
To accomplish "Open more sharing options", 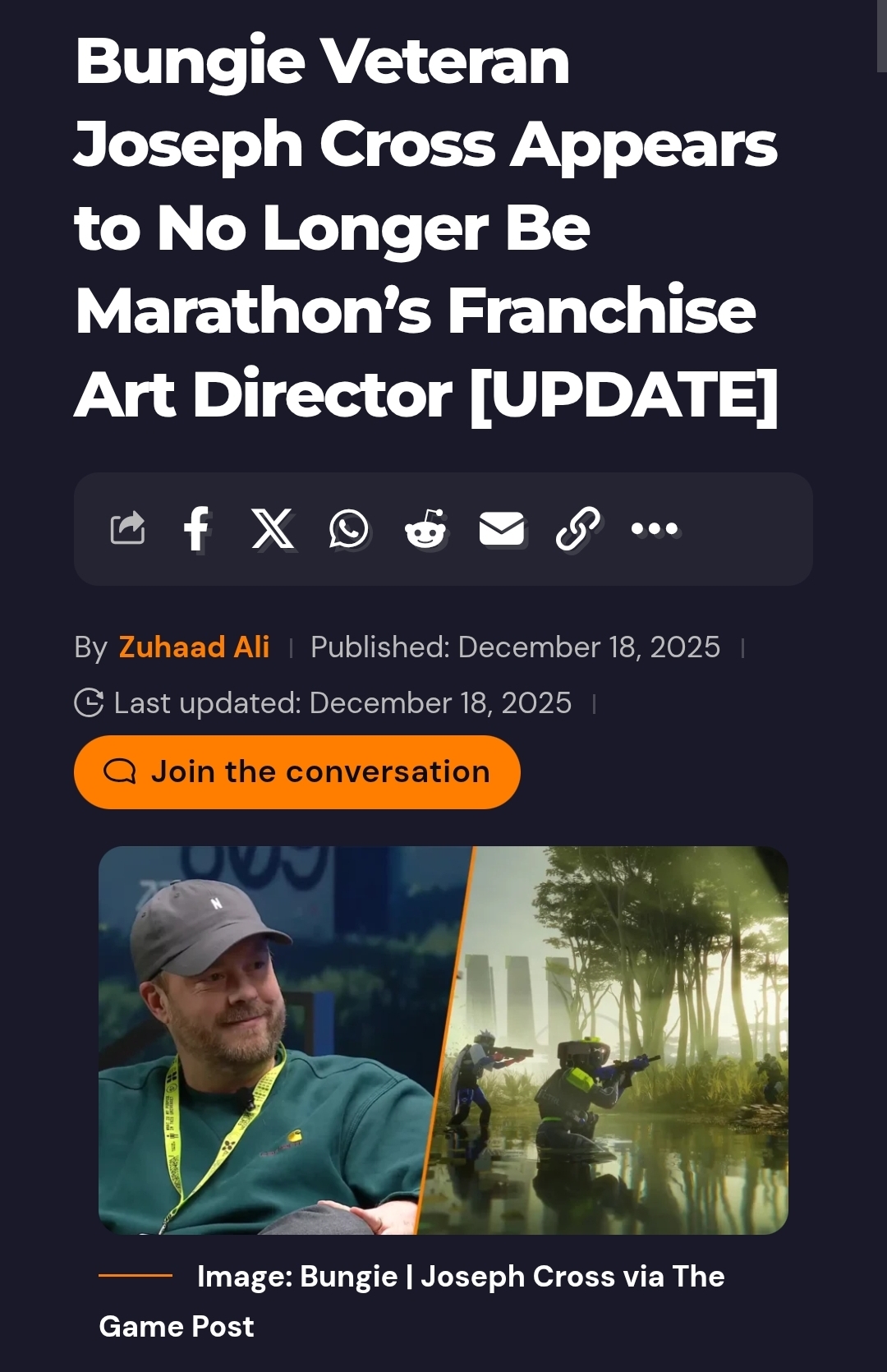I will pos(655,528).
